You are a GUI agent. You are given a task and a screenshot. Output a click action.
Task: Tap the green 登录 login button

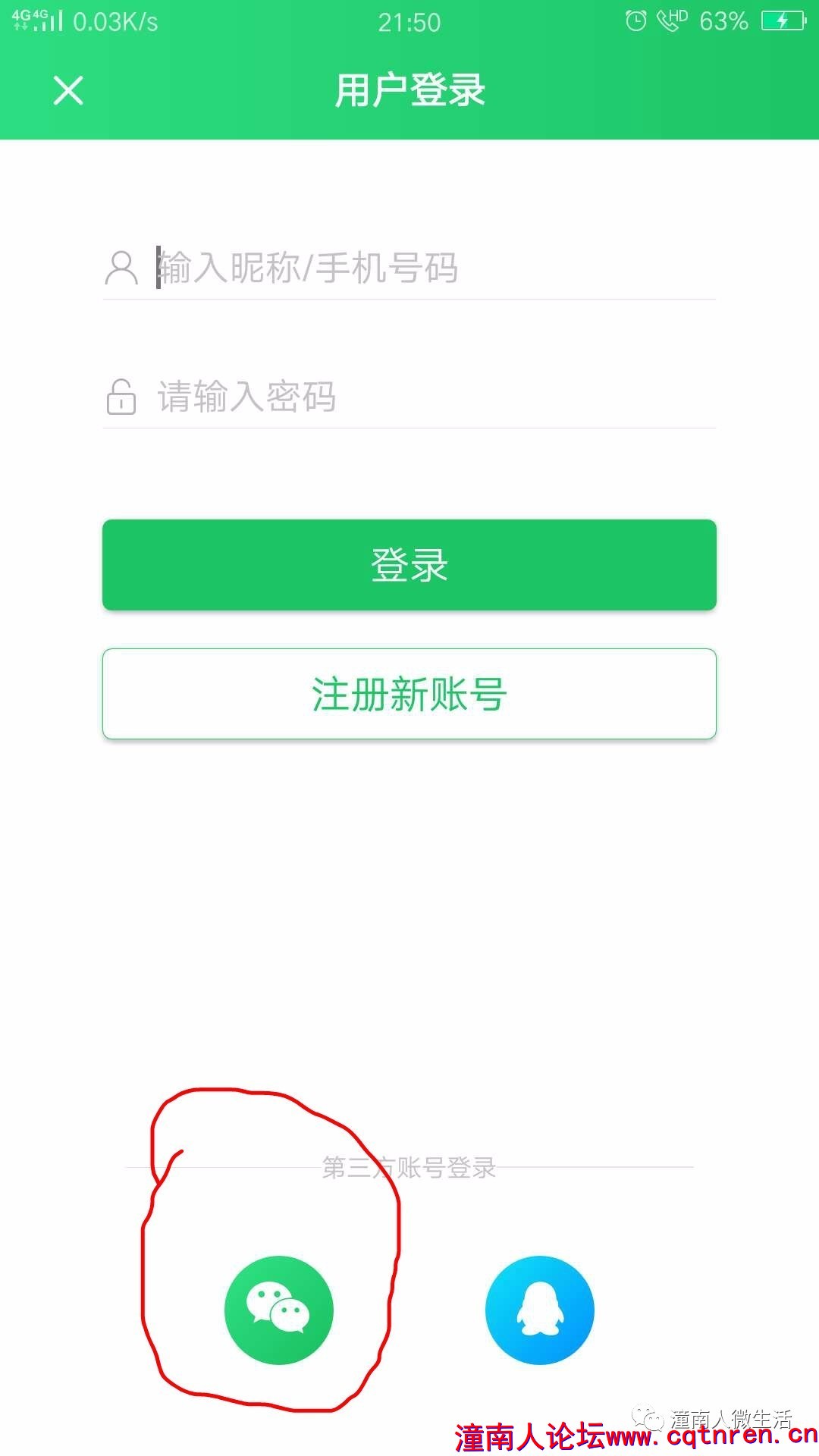[x=409, y=565]
